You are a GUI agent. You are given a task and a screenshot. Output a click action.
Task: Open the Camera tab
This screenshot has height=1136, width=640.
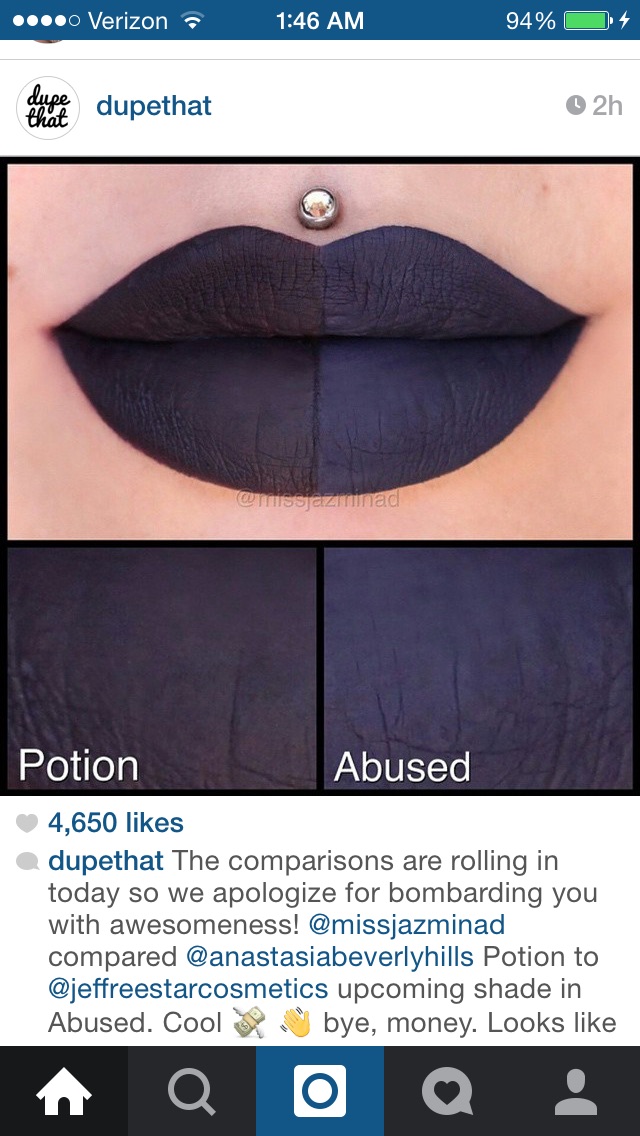tap(320, 1091)
